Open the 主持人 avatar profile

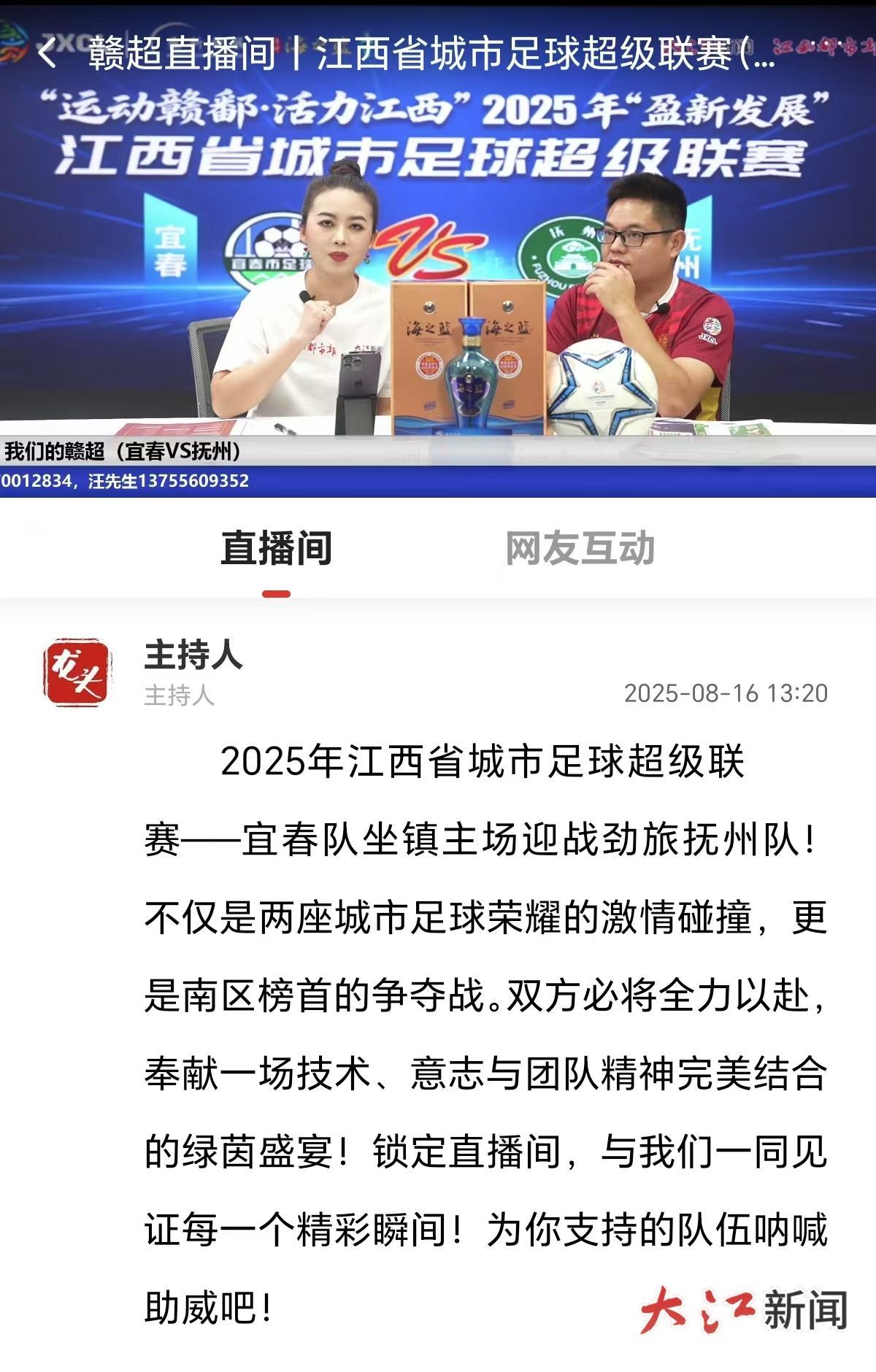pyautogui.click(x=77, y=672)
